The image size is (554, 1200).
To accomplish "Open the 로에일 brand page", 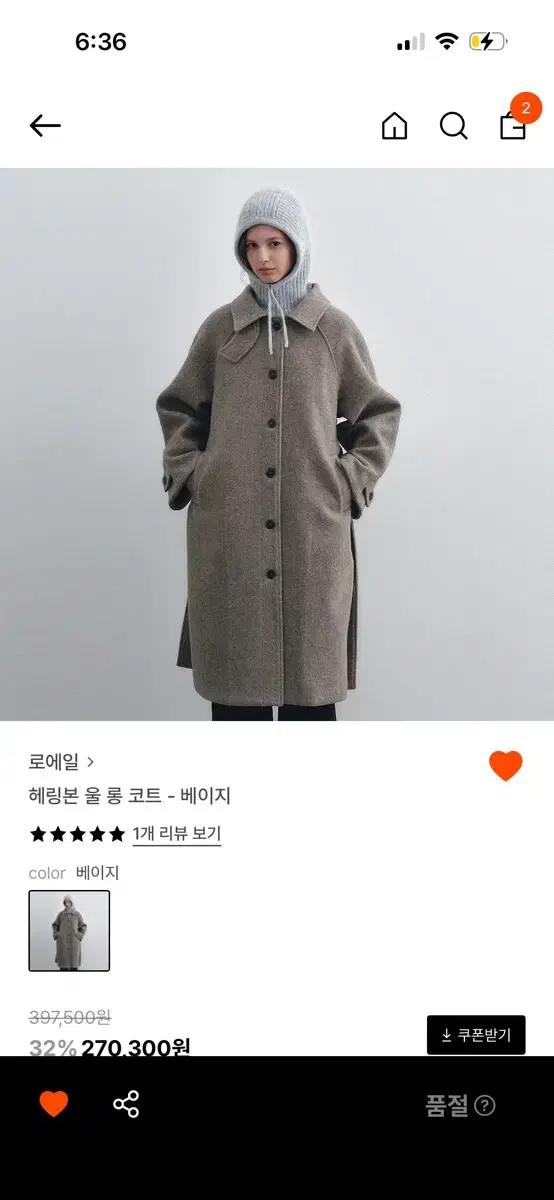I will pos(62,762).
